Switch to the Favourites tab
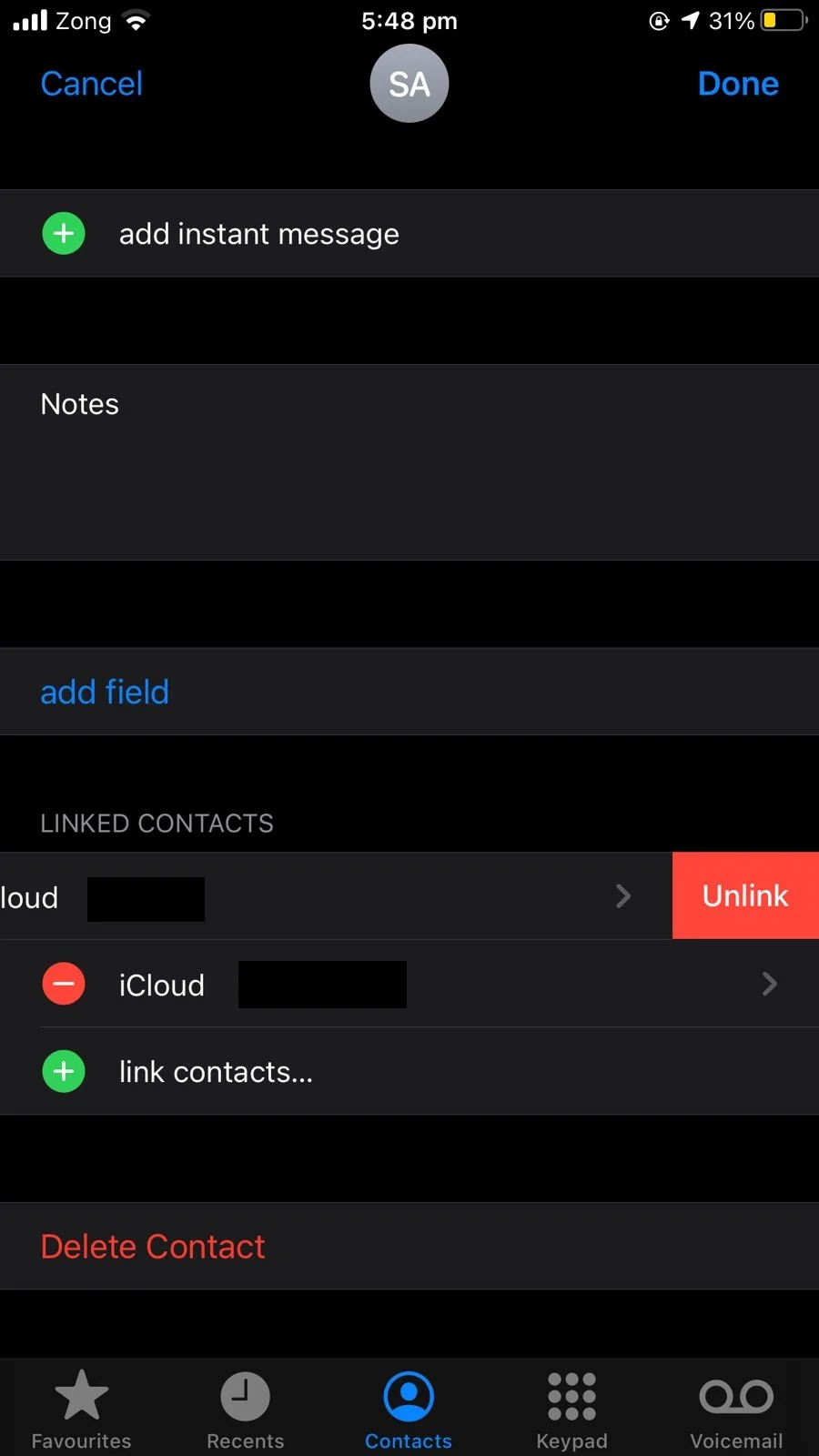Image resolution: width=819 pixels, height=1456 pixels. (x=82, y=1410)
